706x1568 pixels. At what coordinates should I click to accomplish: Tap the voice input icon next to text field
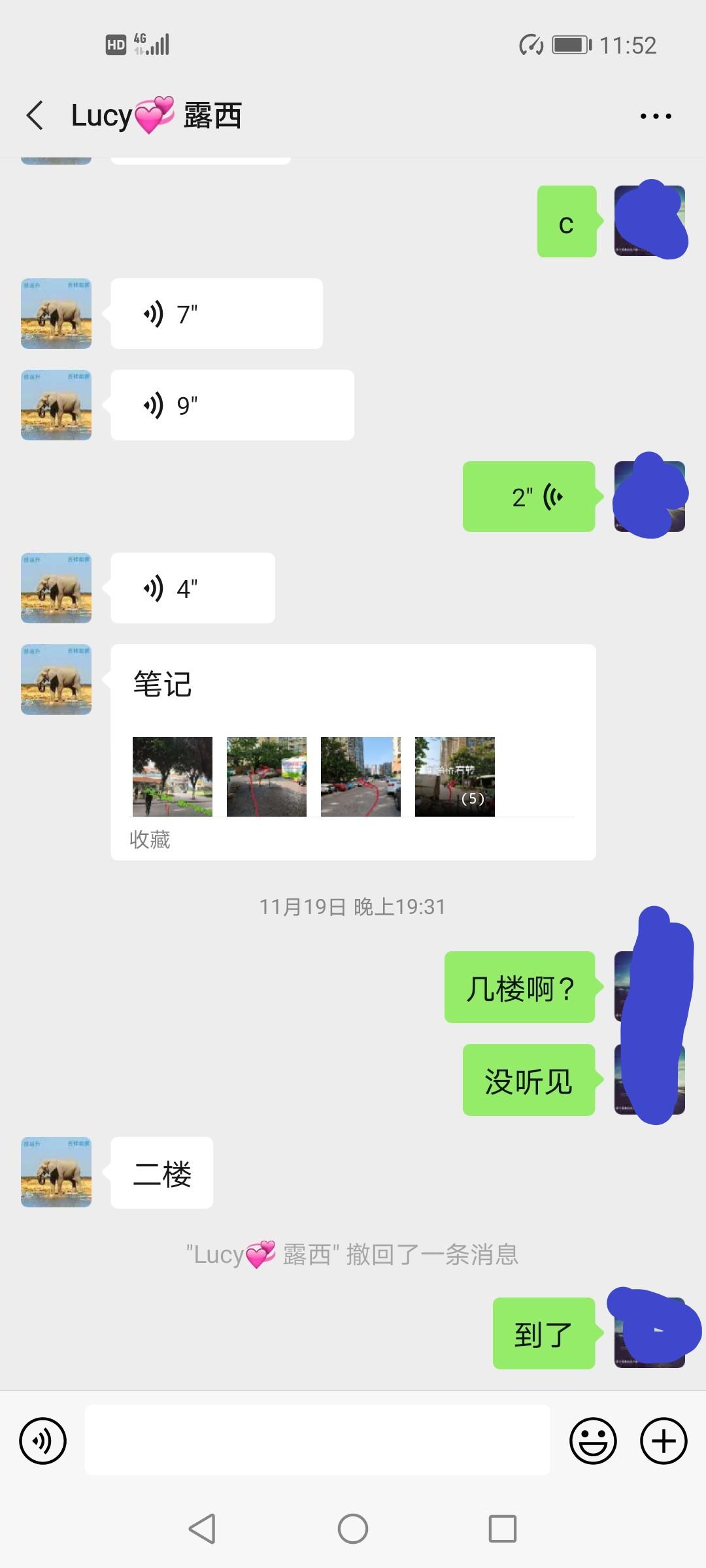(x=42, y=1439)
